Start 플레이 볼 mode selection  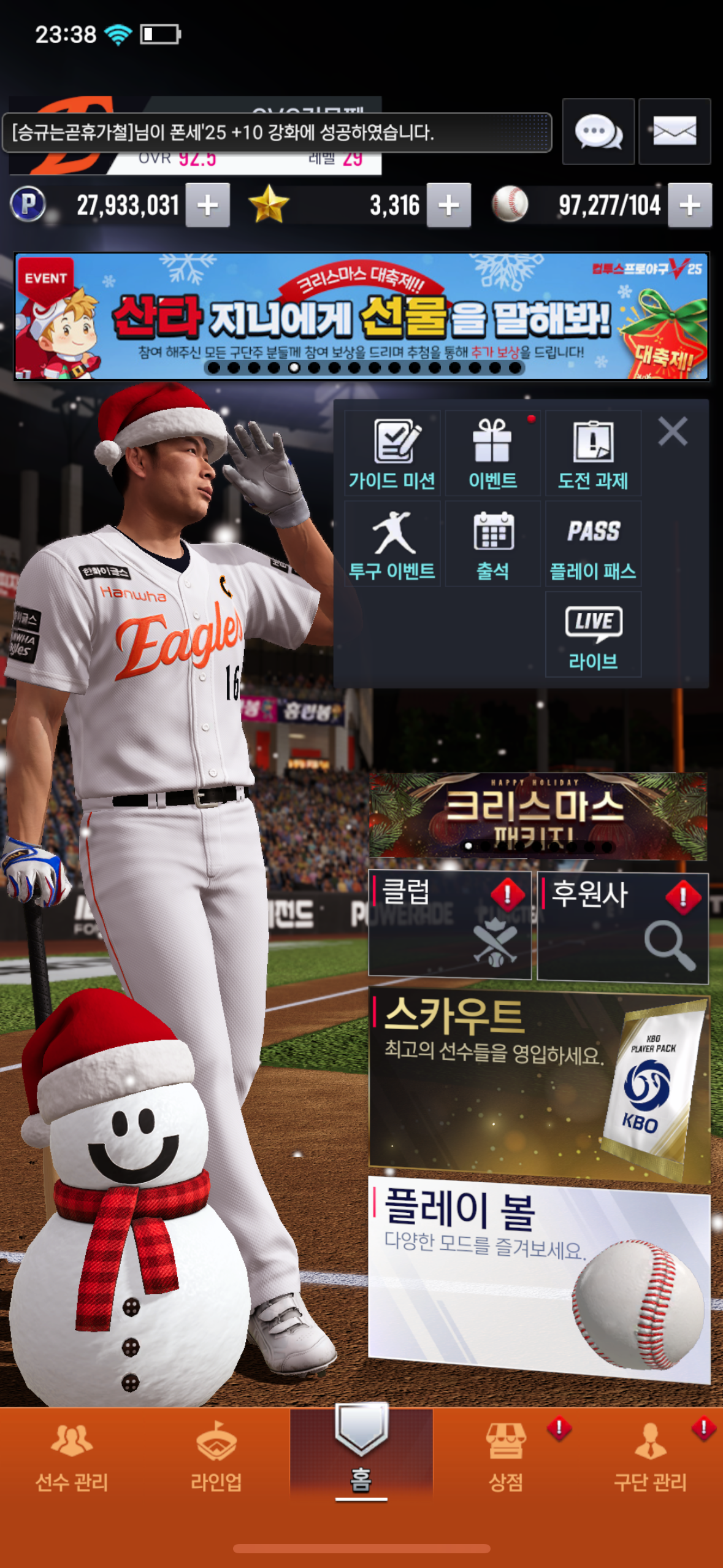point(539,1280)
